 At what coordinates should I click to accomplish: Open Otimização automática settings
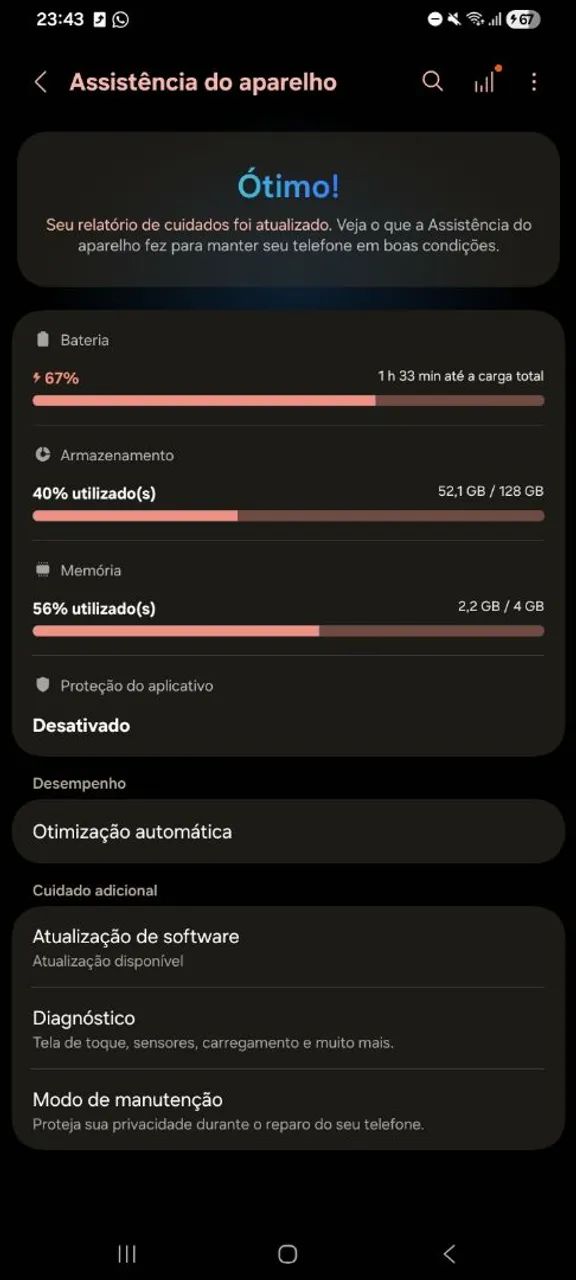(288, 831)
